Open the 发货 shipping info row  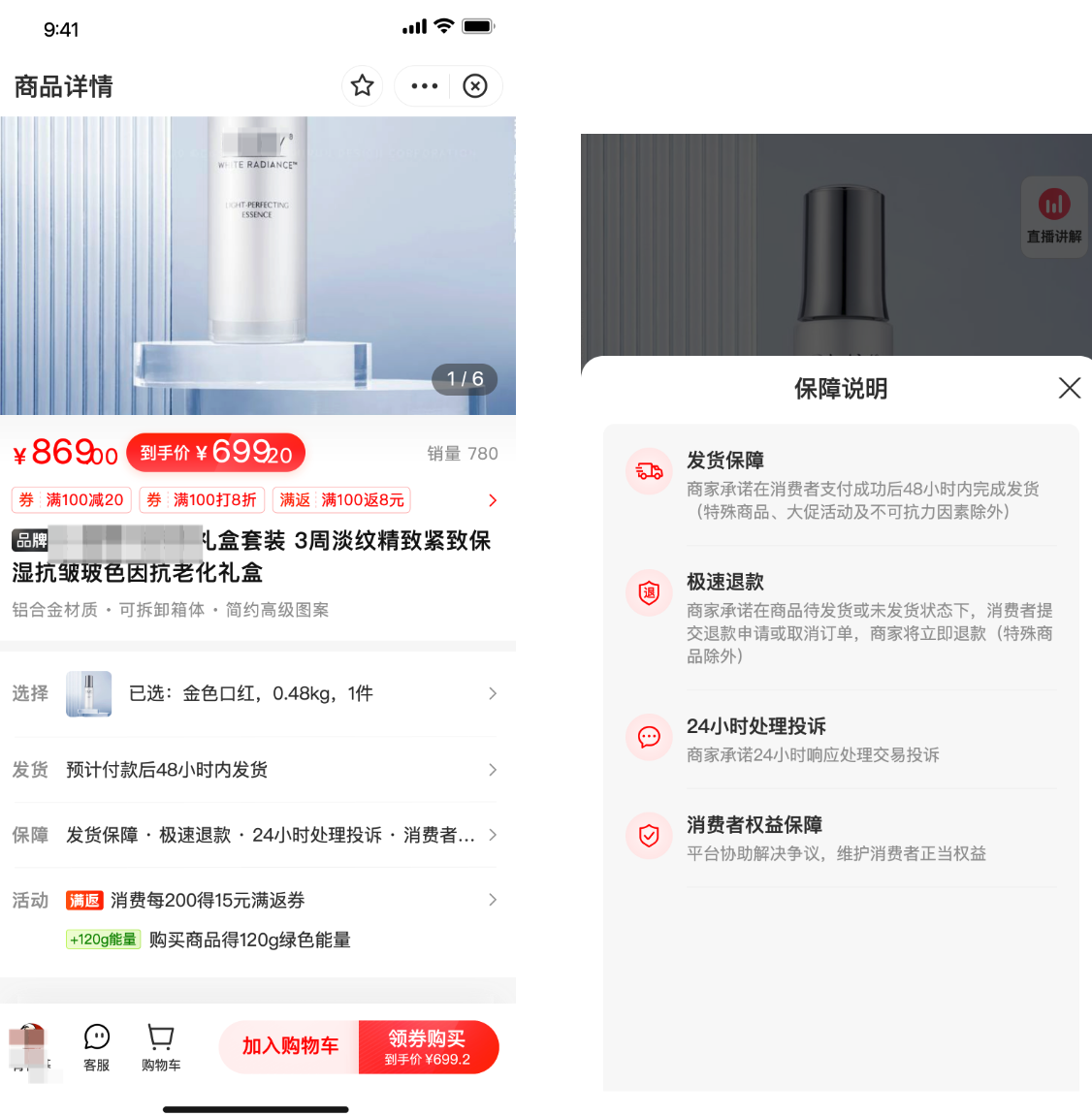257,770
